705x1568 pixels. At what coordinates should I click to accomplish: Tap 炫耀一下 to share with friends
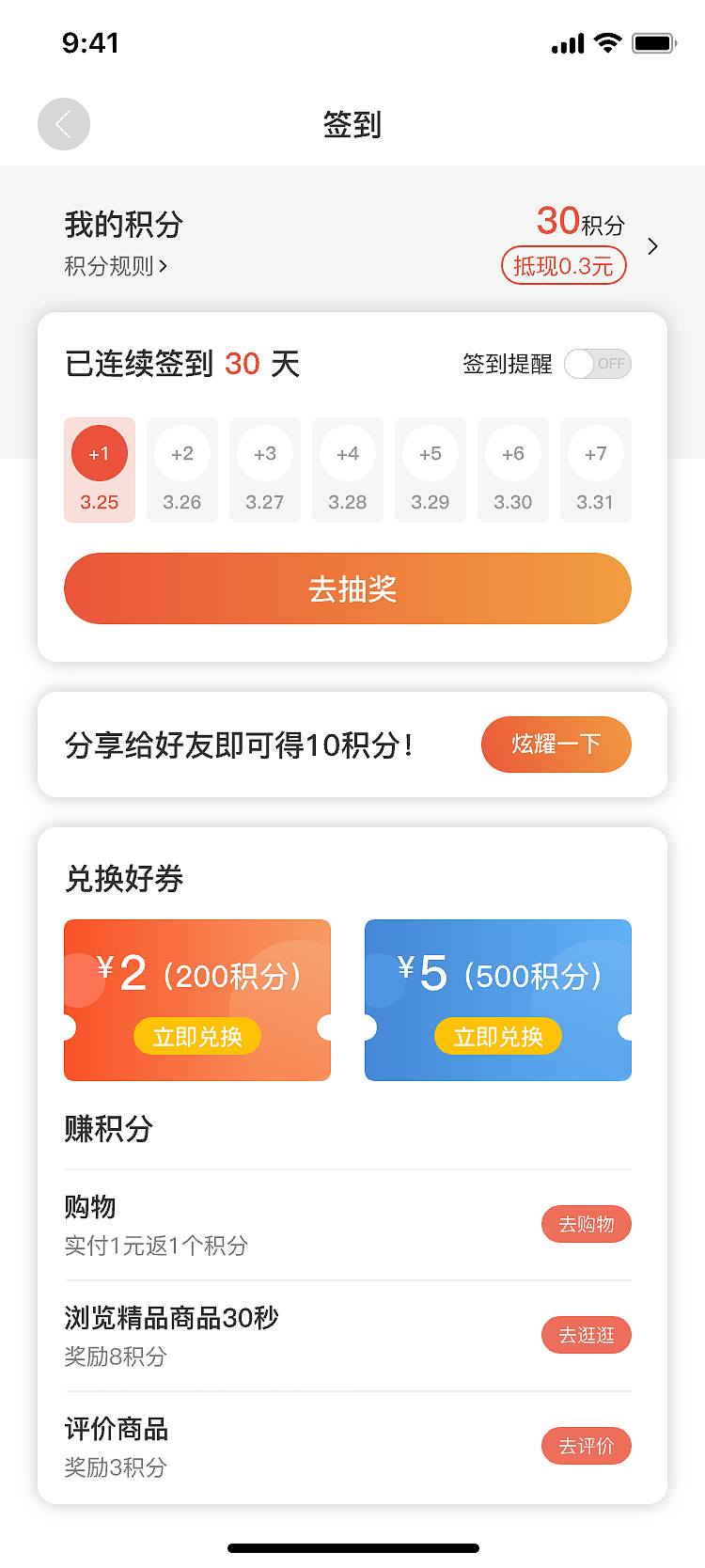(556, 745)
